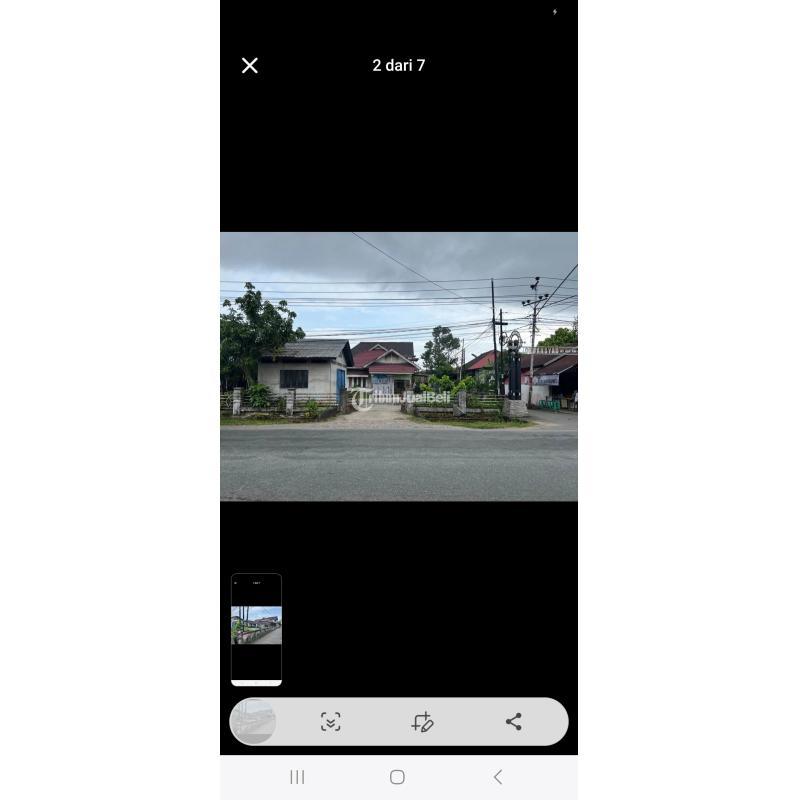
Task: Open the recent apps view
Action: (297, 777)
